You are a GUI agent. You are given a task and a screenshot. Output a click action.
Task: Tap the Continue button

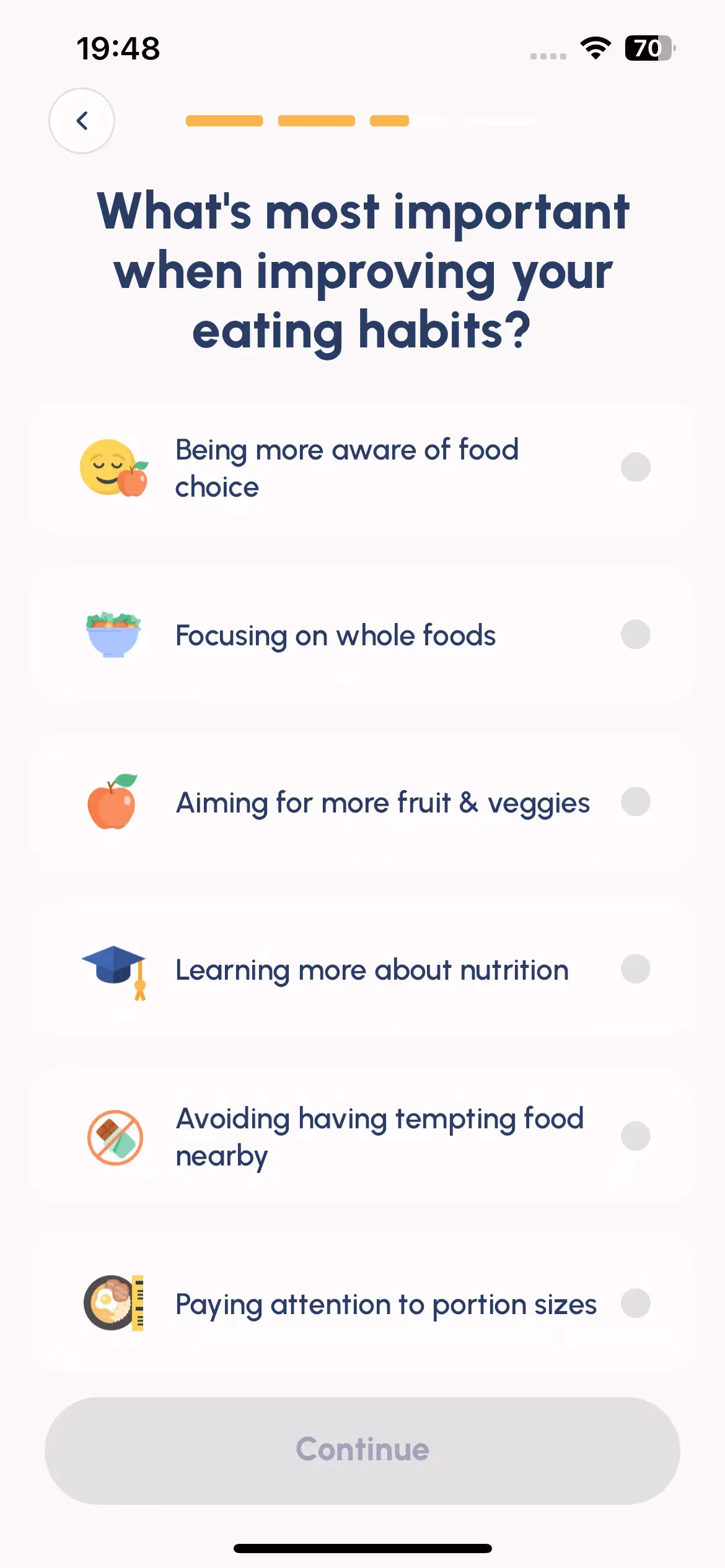[362, 1450]
